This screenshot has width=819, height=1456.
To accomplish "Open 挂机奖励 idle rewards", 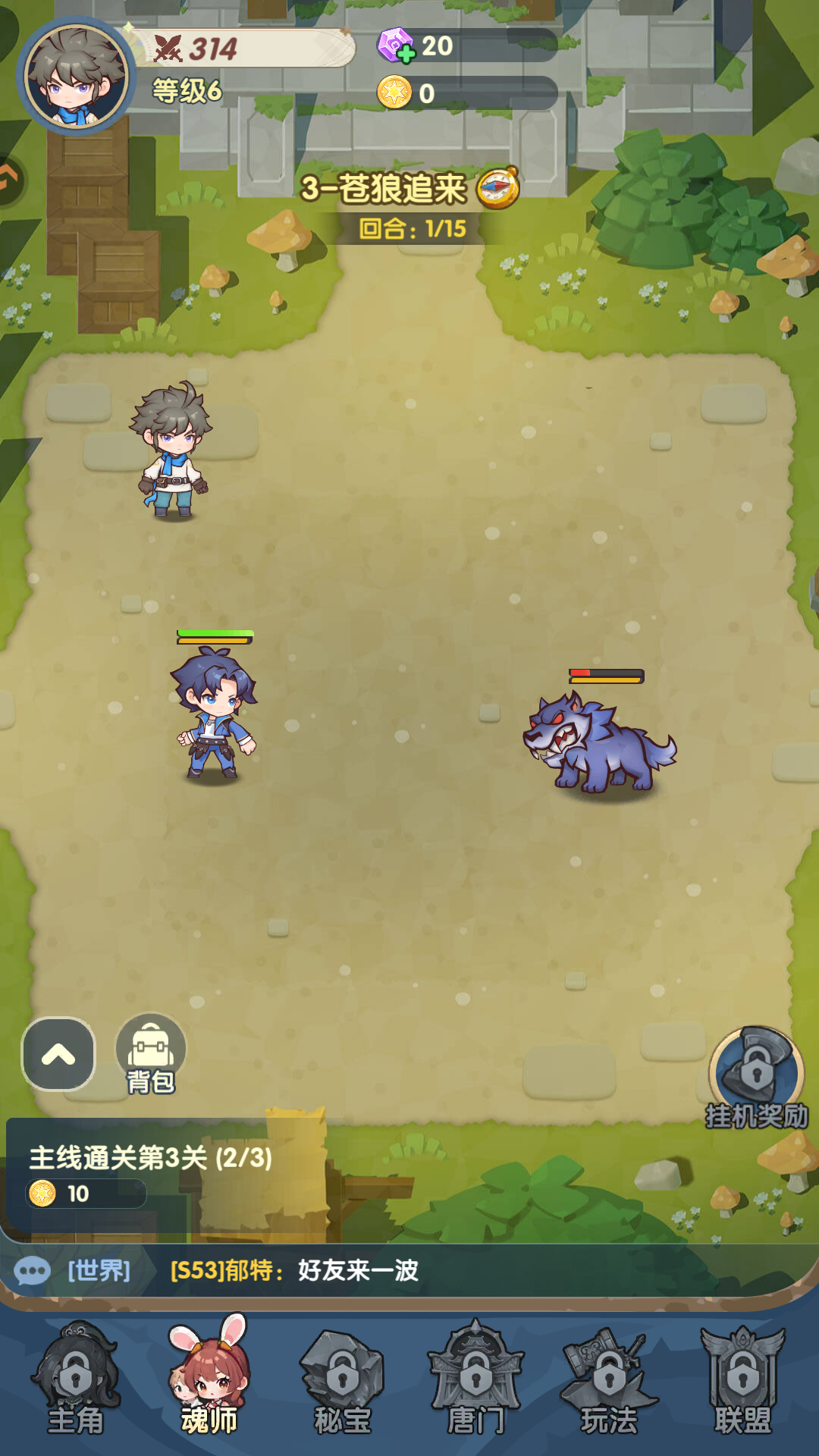I will 756,1077.
